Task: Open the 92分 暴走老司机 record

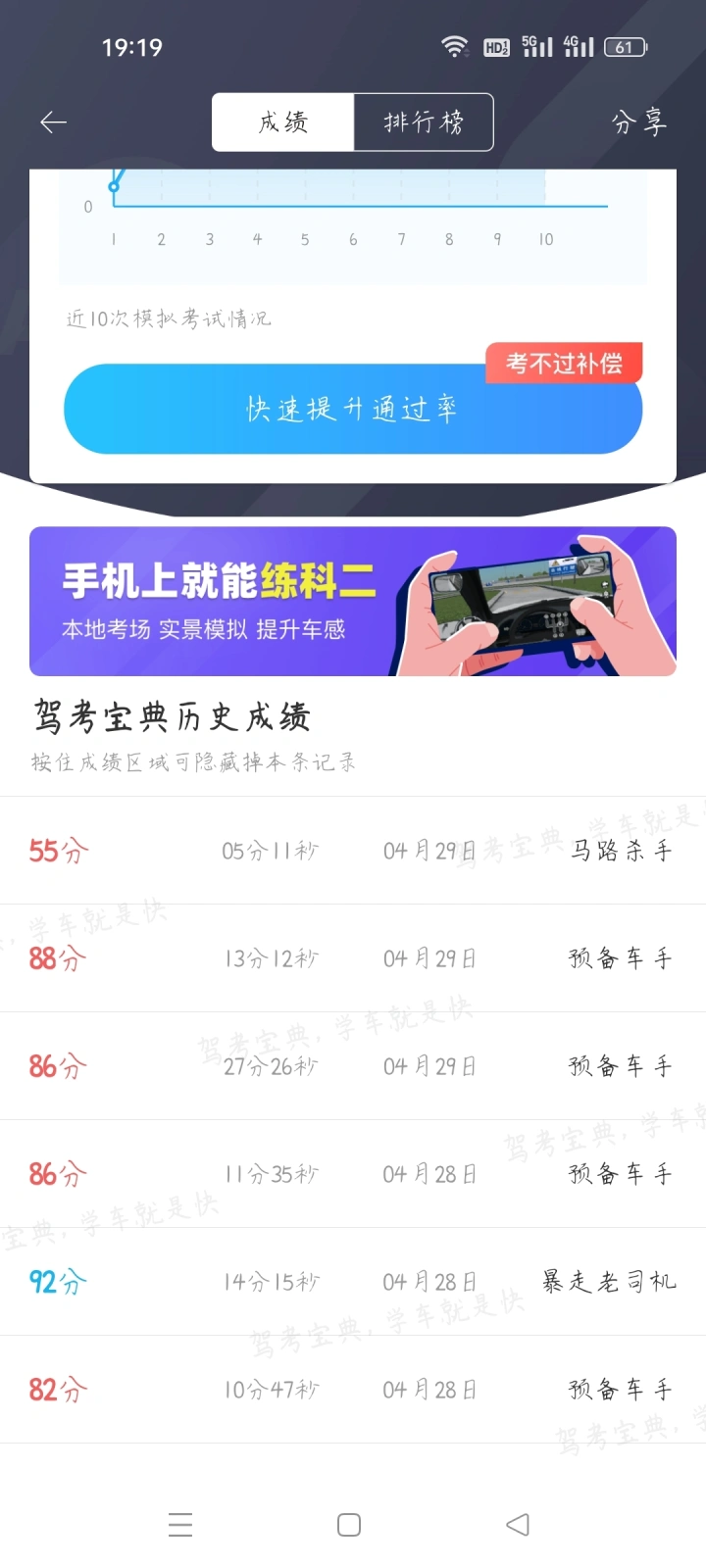Action: click(352, 1281)
